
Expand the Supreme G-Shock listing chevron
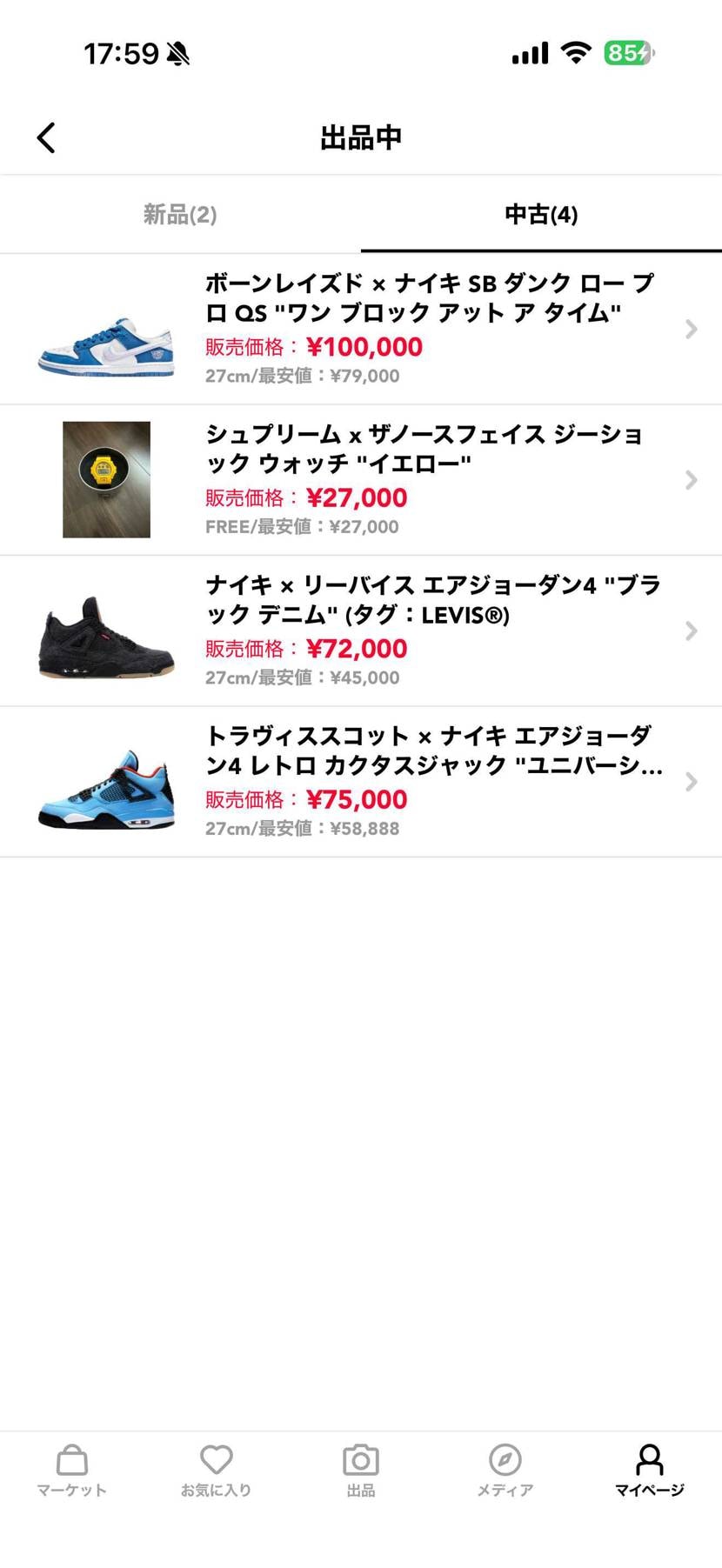[x=692, y=479]
